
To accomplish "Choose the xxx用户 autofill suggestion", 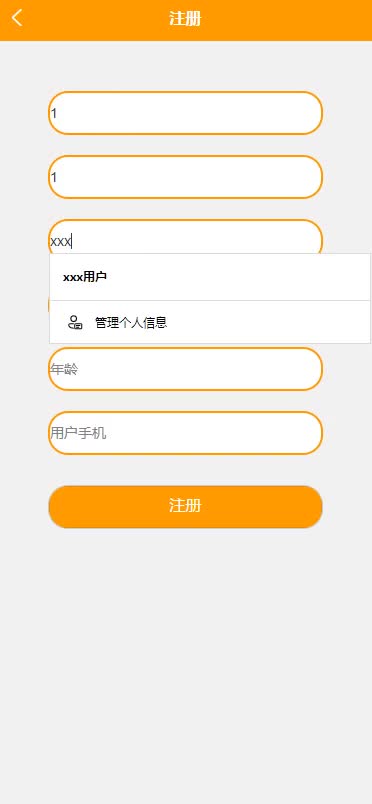I will tap(210, 277).
